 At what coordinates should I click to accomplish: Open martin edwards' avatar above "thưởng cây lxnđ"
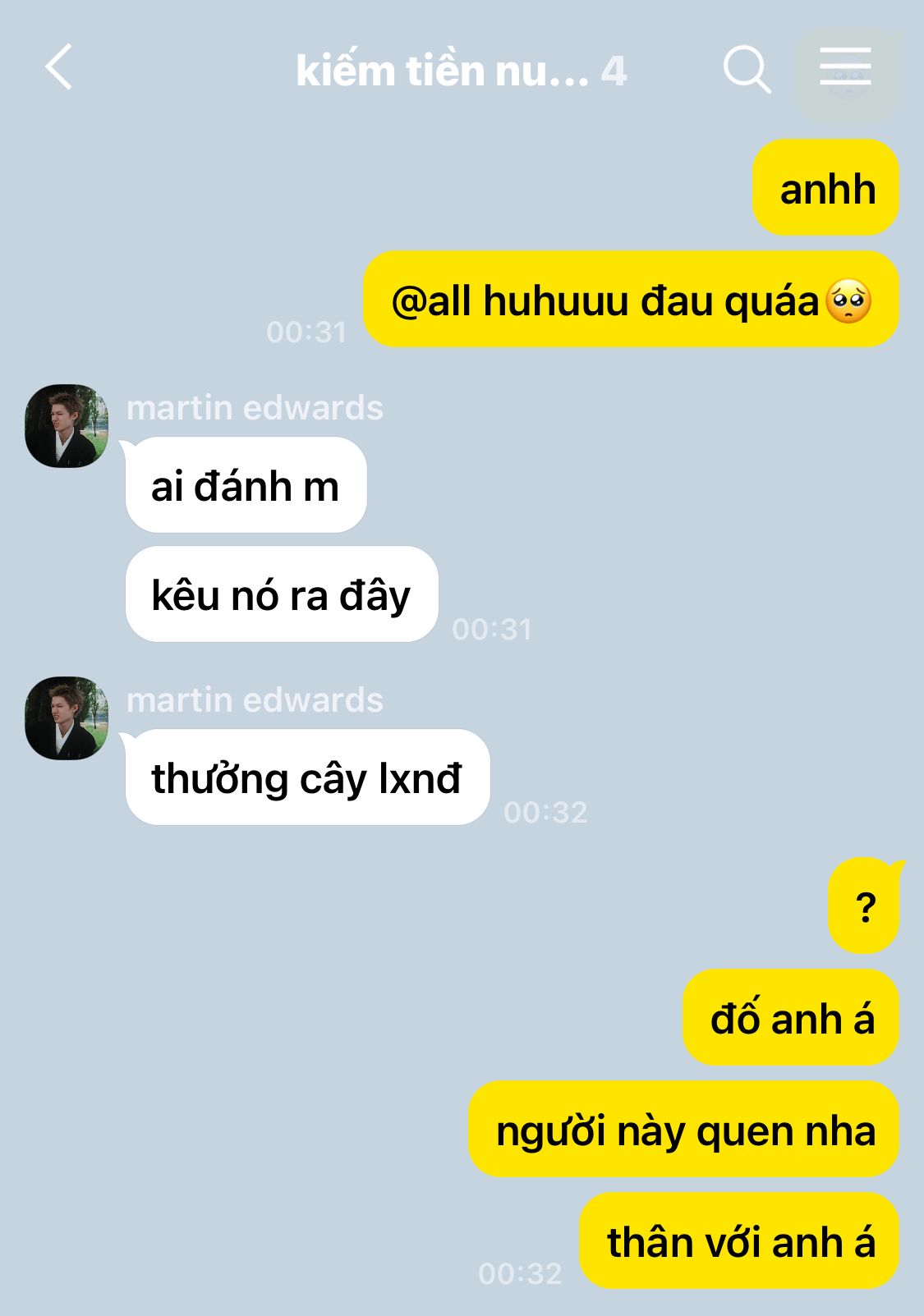click(x=67, y=718)
